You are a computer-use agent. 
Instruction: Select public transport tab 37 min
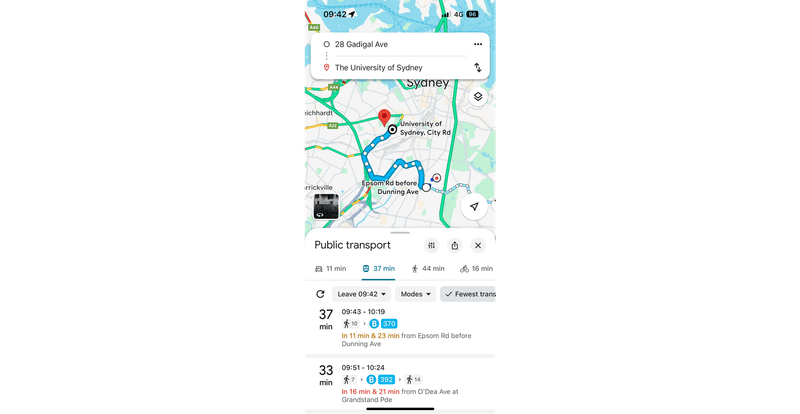[x=378, y=269]
